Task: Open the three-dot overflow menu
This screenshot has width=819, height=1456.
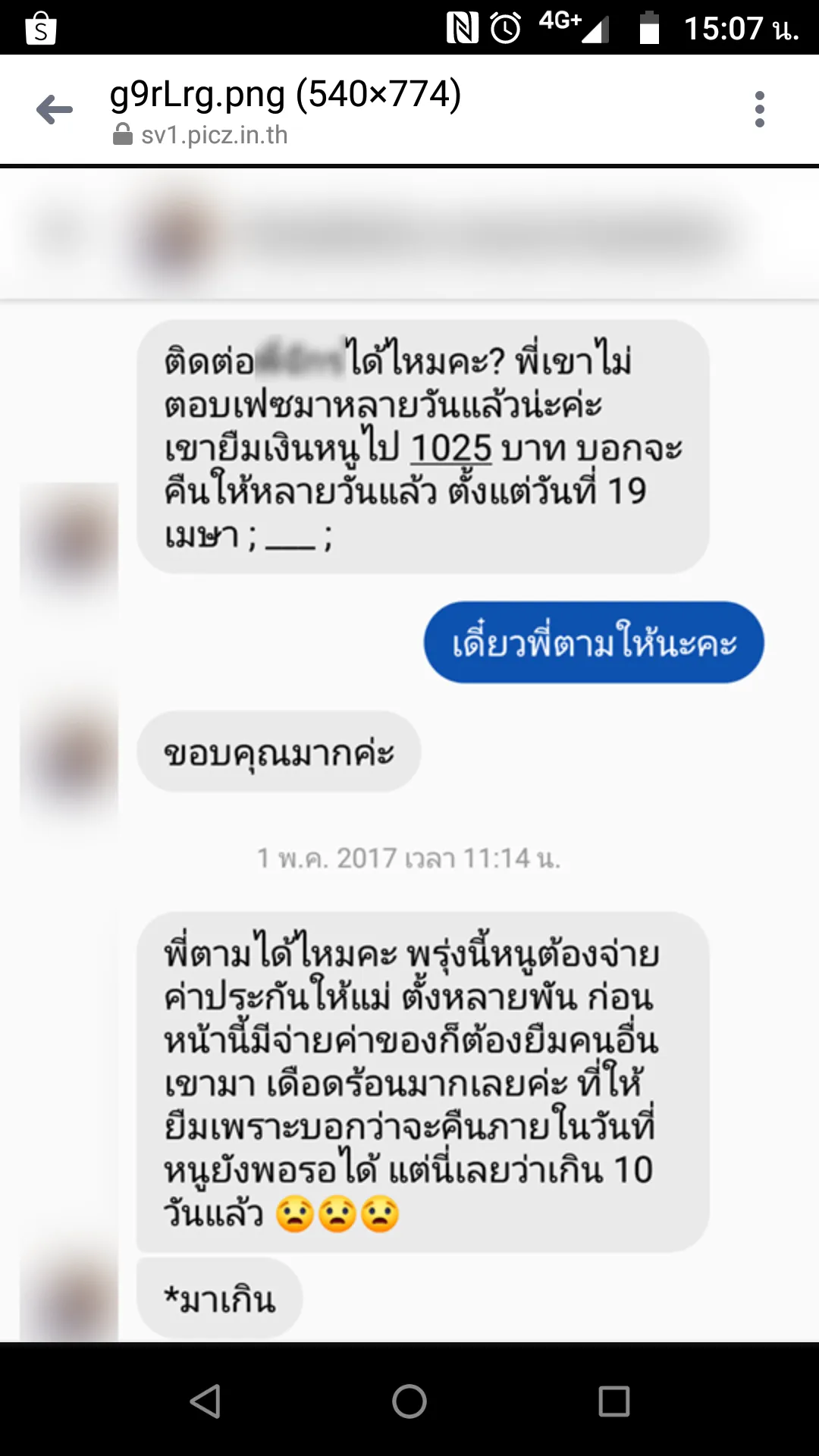Action: click(x=760, y=110)
